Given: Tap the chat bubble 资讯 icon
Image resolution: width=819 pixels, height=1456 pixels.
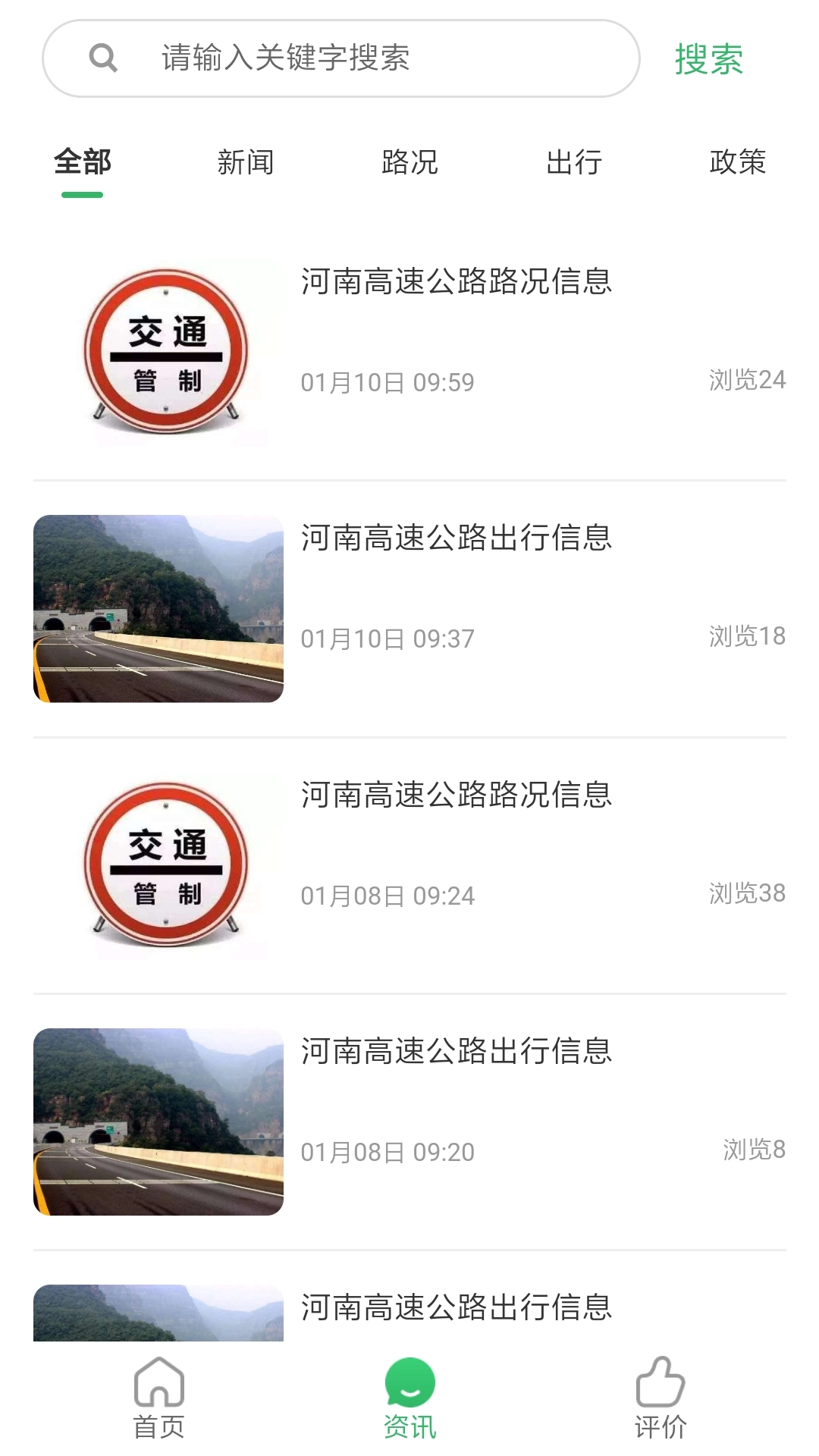Looking at the screenshot, I should [x=409, y=1383].
